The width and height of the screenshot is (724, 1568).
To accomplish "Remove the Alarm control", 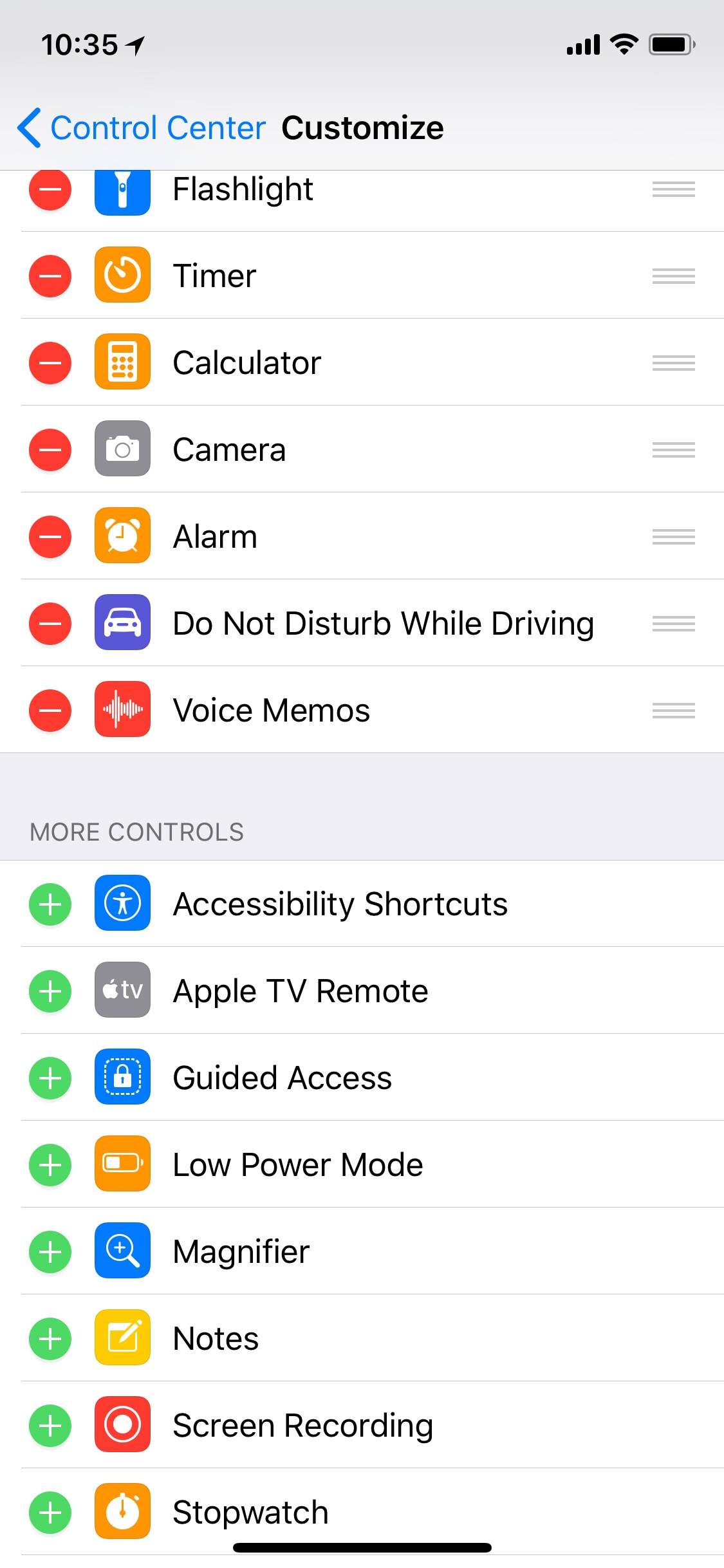I will coord(50,537).
